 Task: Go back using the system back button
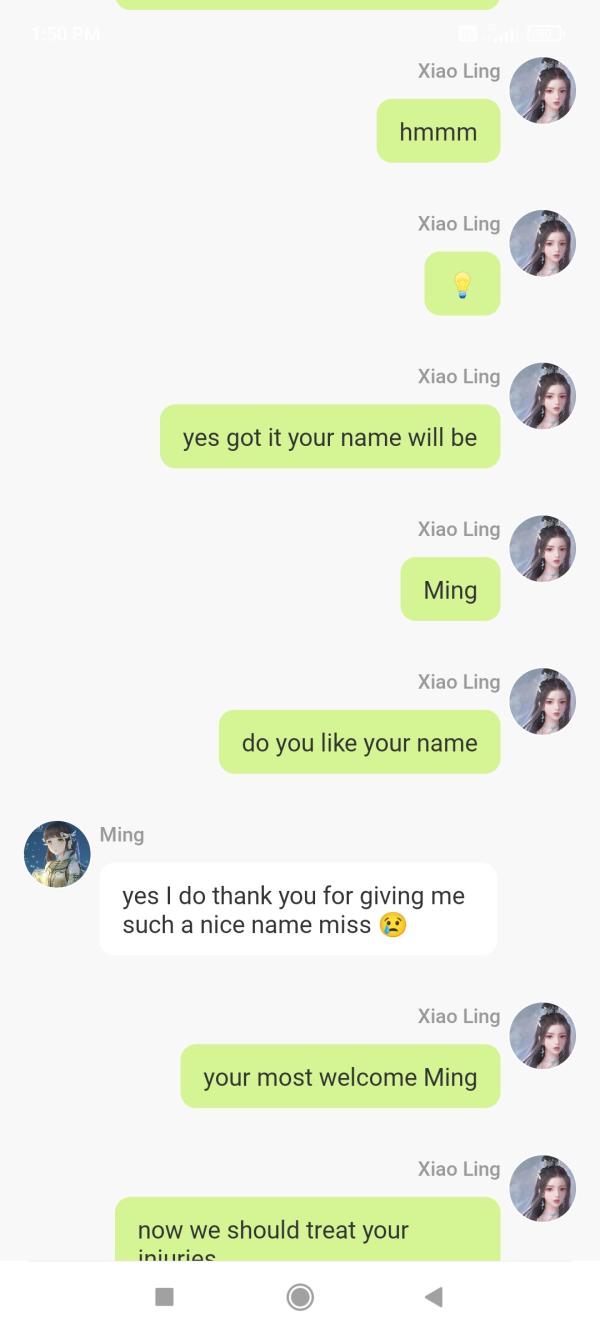click(433, 1297)
